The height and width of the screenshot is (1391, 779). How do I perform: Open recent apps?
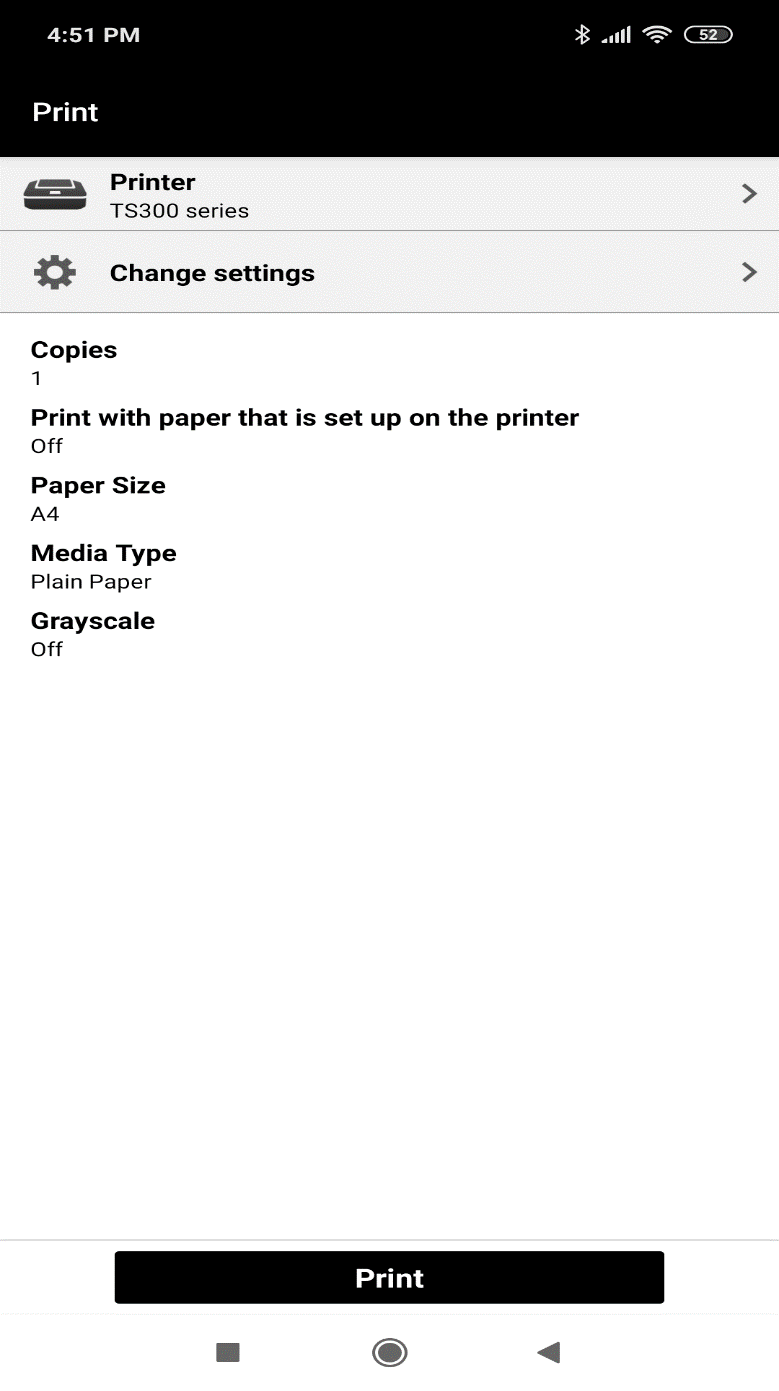tap(228, 1352)
